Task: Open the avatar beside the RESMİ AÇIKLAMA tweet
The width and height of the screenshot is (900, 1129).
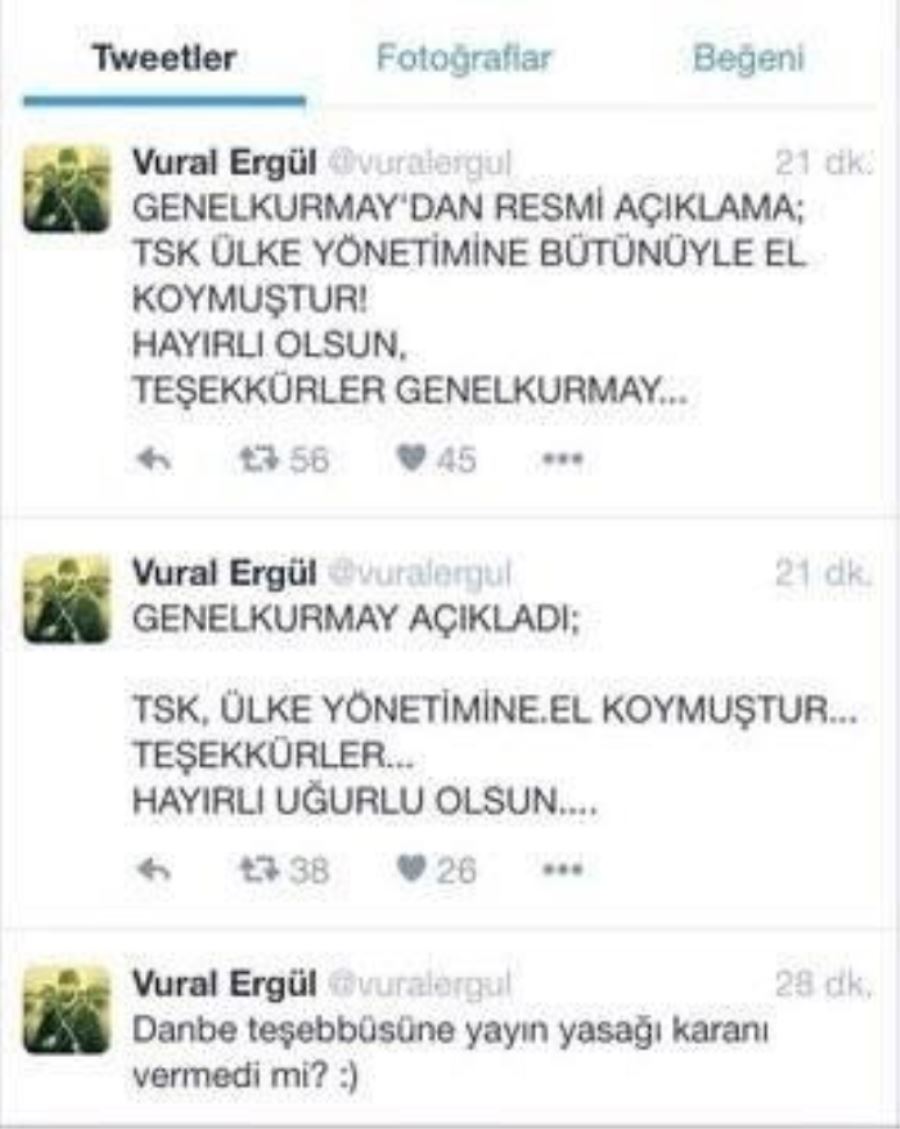Action: tap(66, 188)
